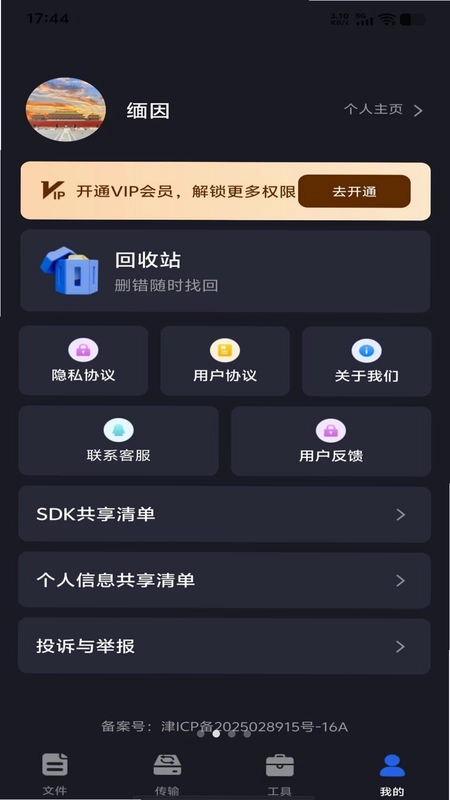The width and height of the screenshot is (450, 800).
Task: Open 投诉与举报 complaints row
Action: tap(224, 646)
